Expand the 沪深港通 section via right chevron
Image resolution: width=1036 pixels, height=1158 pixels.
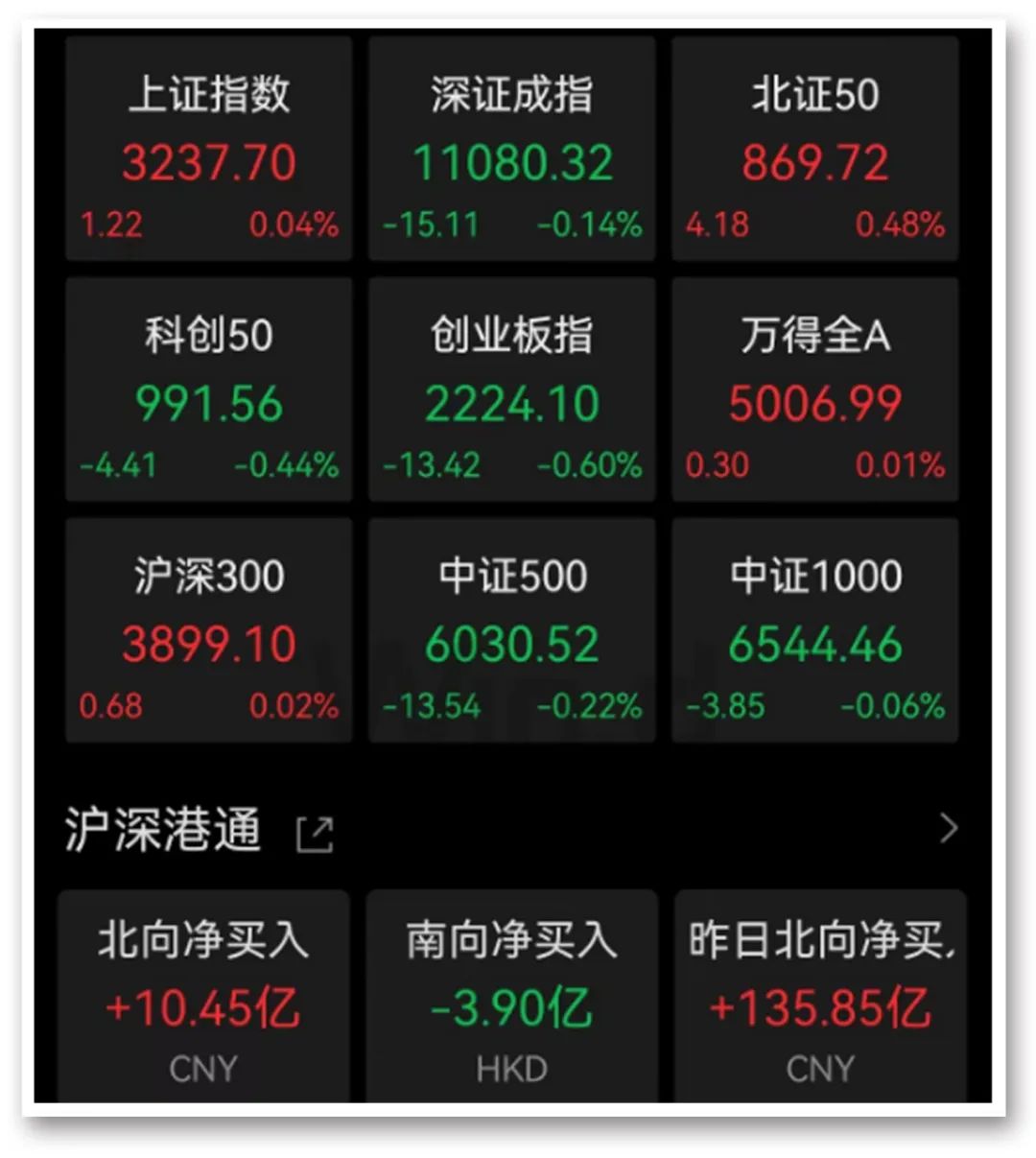[x=949, y=827]
